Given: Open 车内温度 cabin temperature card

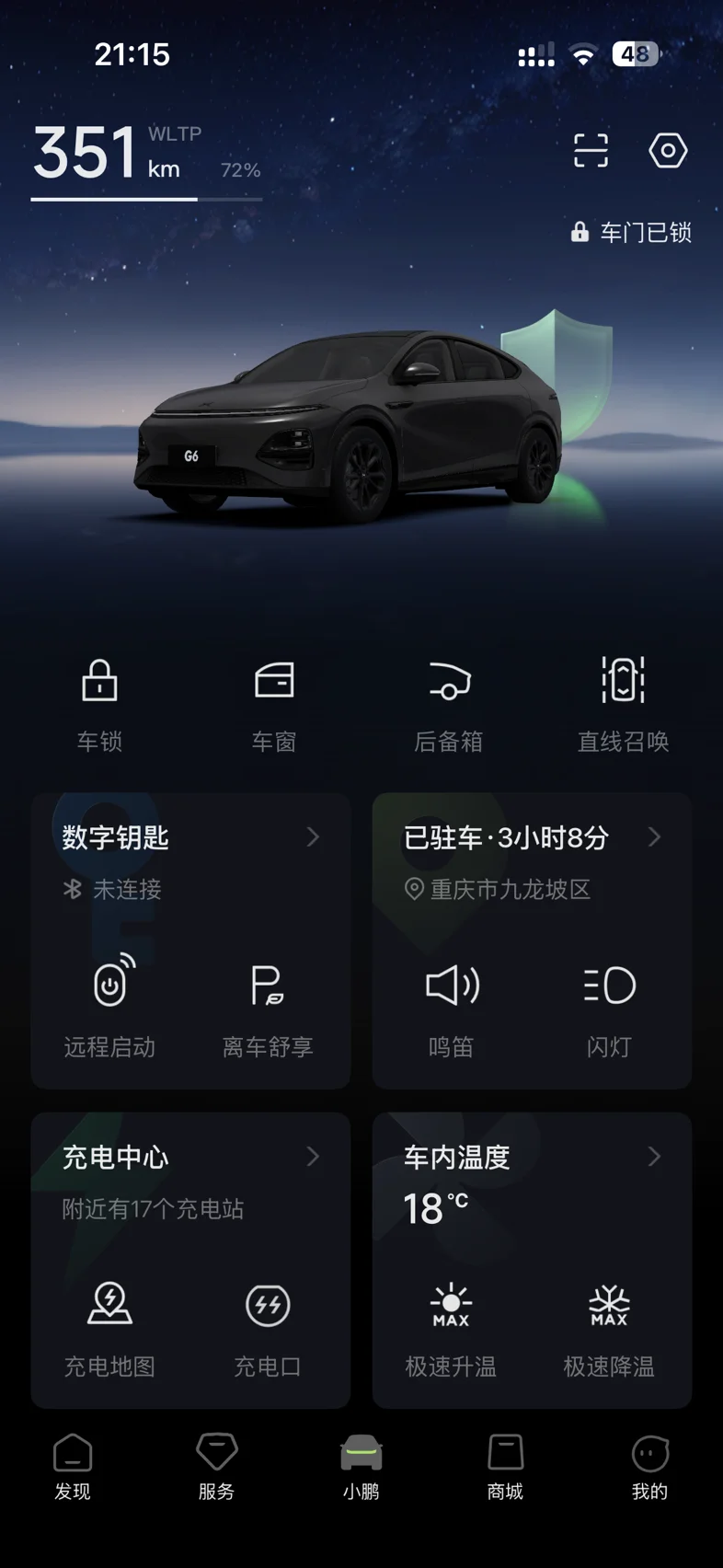Looking at the screenshot, I should (x=533, y=1157).
